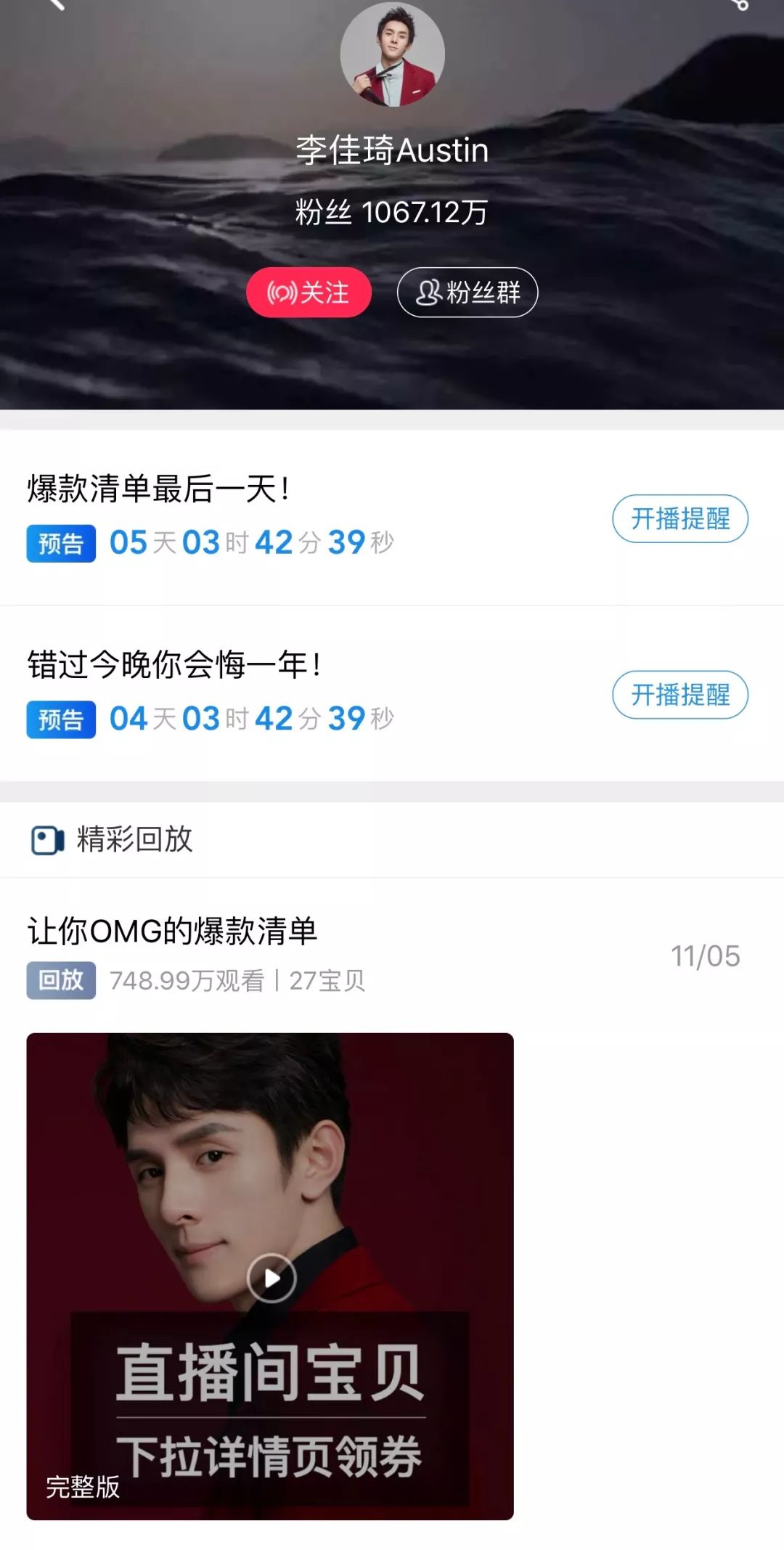Toggle follow status via the 关注 button
Screen dimensions: 784x1550
pos(309,291)
